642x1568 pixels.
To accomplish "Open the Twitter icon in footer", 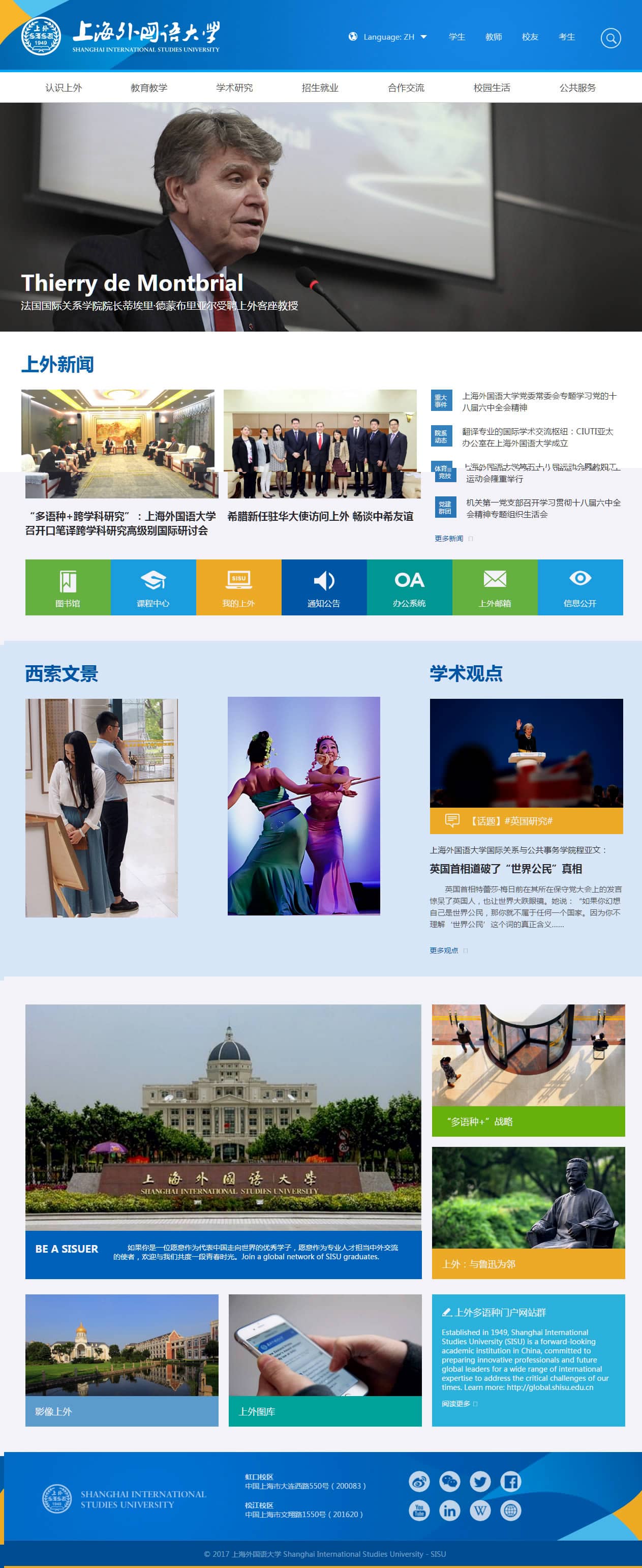I will coord(480,1481).
